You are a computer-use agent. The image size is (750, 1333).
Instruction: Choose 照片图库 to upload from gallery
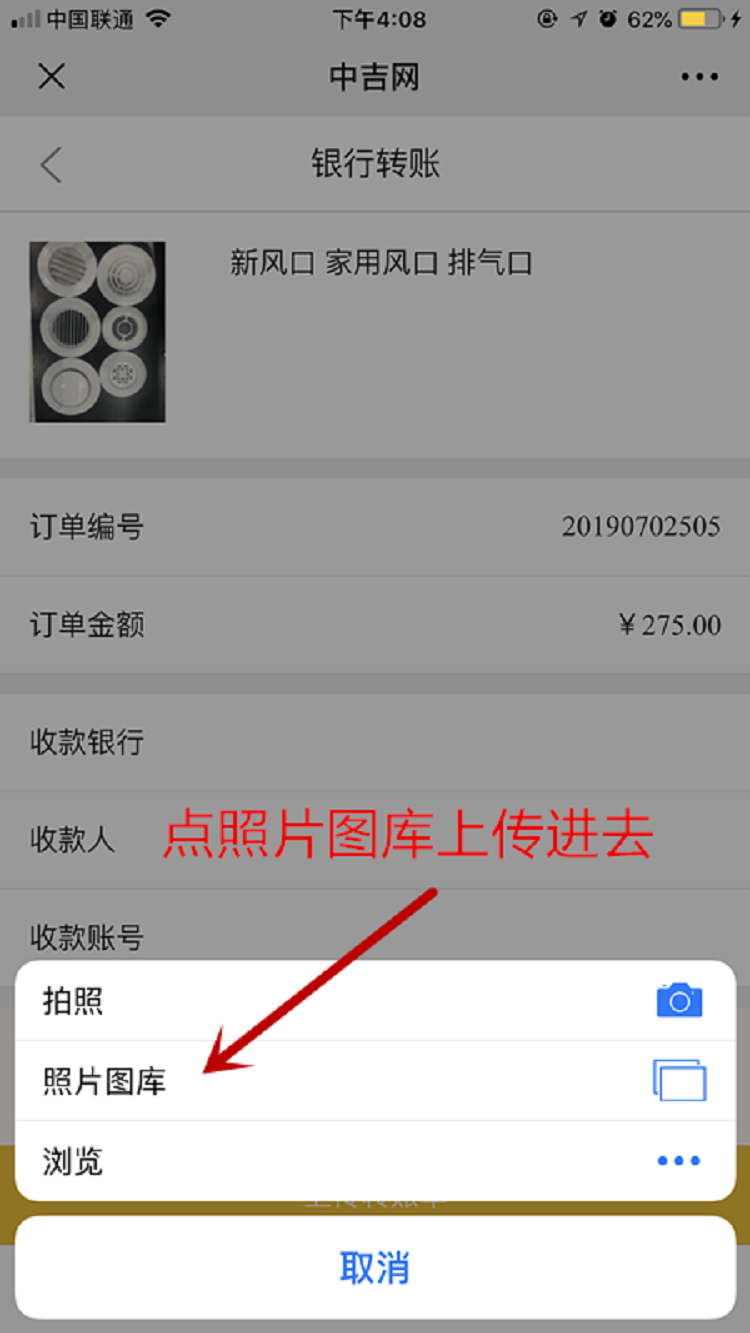pyautogui.click(x=375, y=1081)
